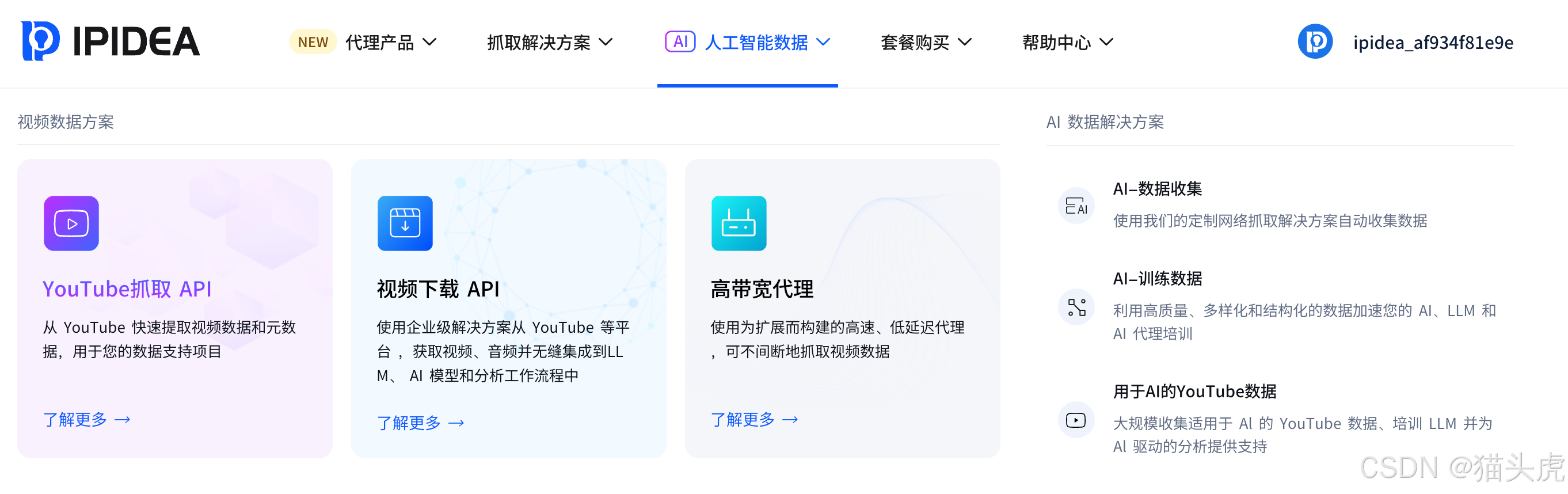
Task: Open the AI-训练数据 solution
Action: click(x=1157, y=278)
